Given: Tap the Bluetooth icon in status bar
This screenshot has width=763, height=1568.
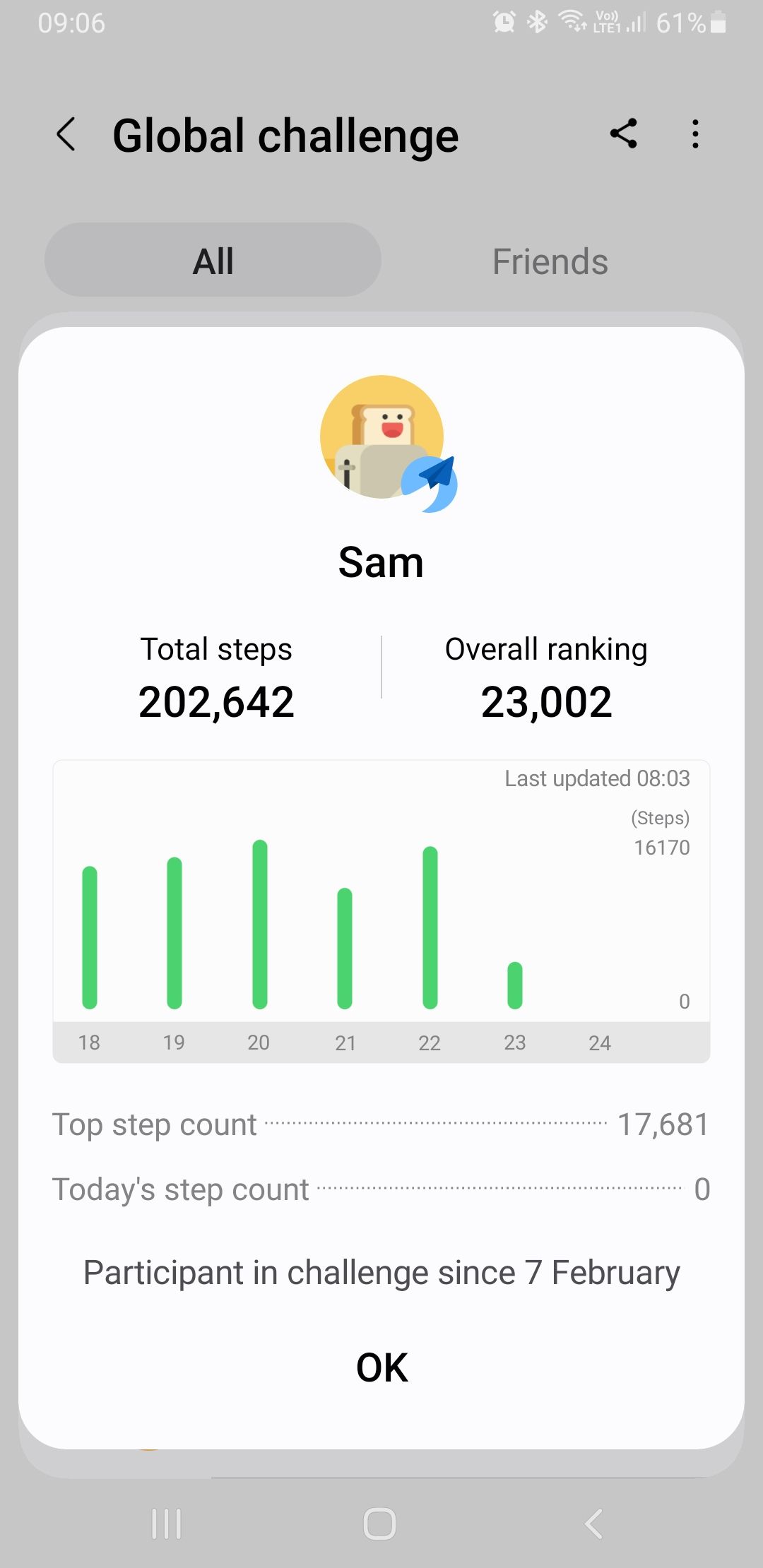Looking at the screenshot, I should [537, 21].
